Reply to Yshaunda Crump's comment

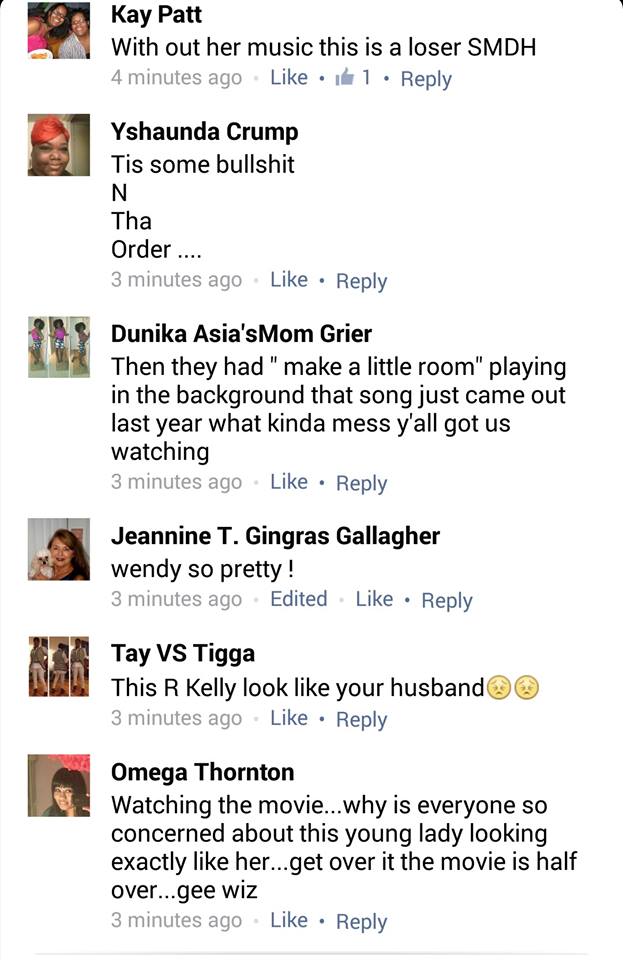(x=361, y=282)
